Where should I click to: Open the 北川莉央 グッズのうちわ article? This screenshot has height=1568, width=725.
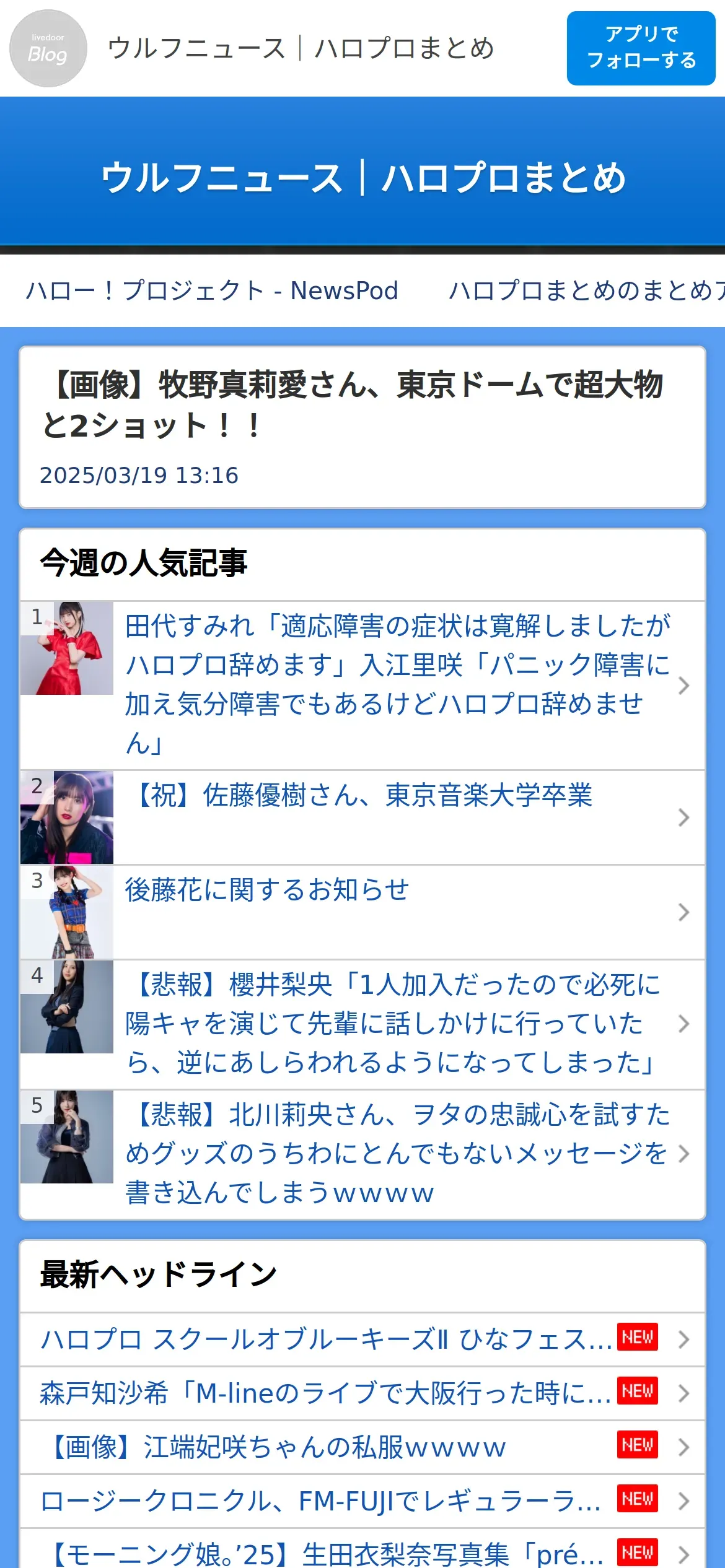[x=397, y=1154]
